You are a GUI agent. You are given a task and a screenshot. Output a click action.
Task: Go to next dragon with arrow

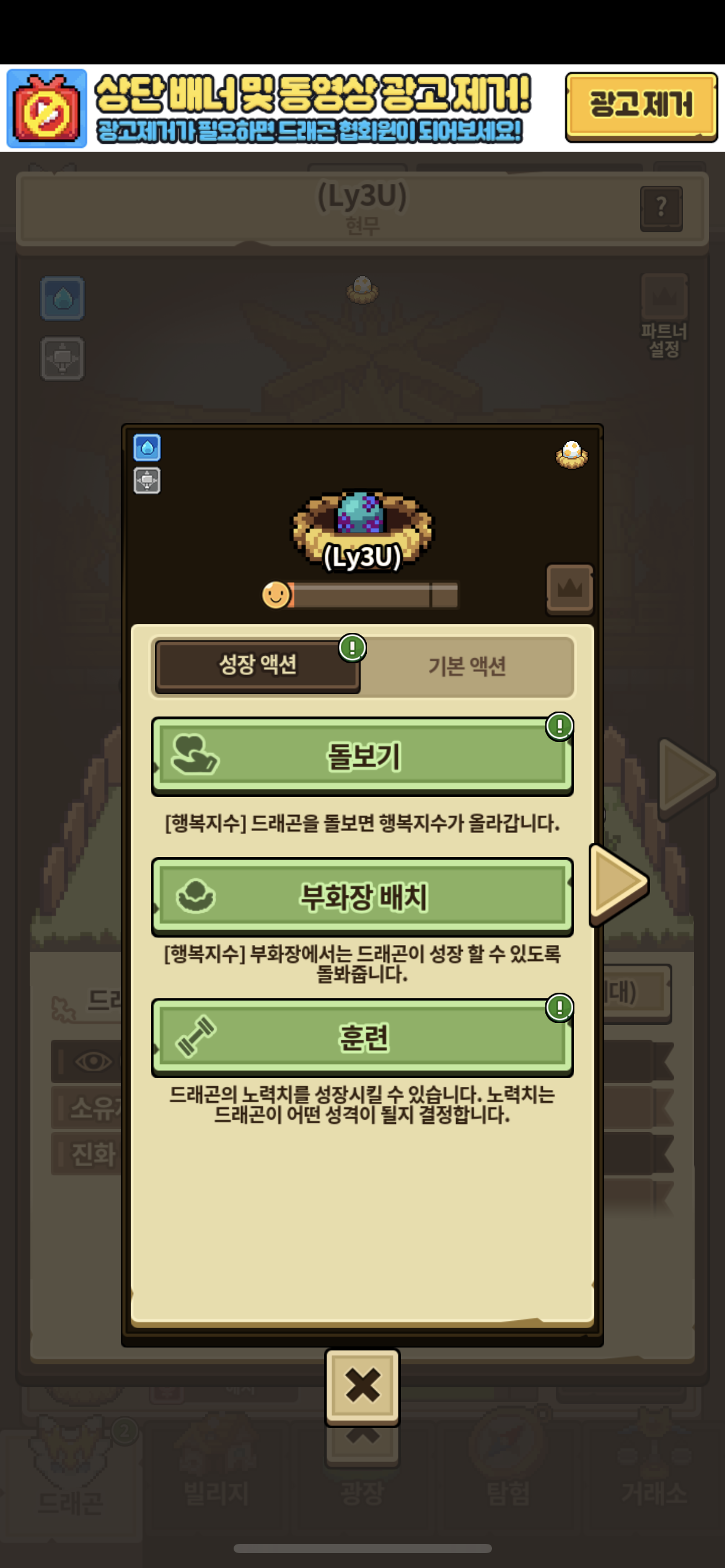point(618,881)
